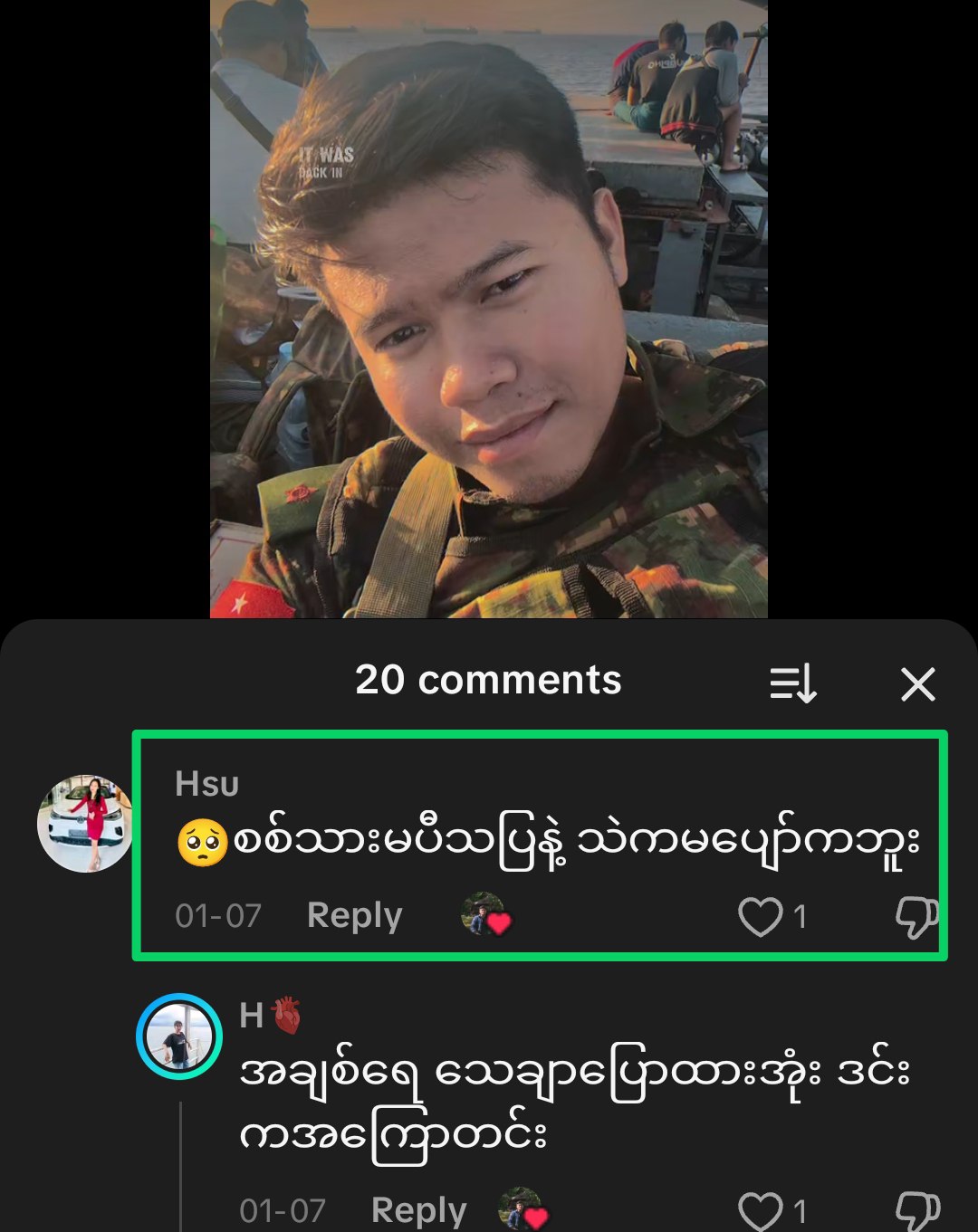Close the comments panel

click(917, 684)
